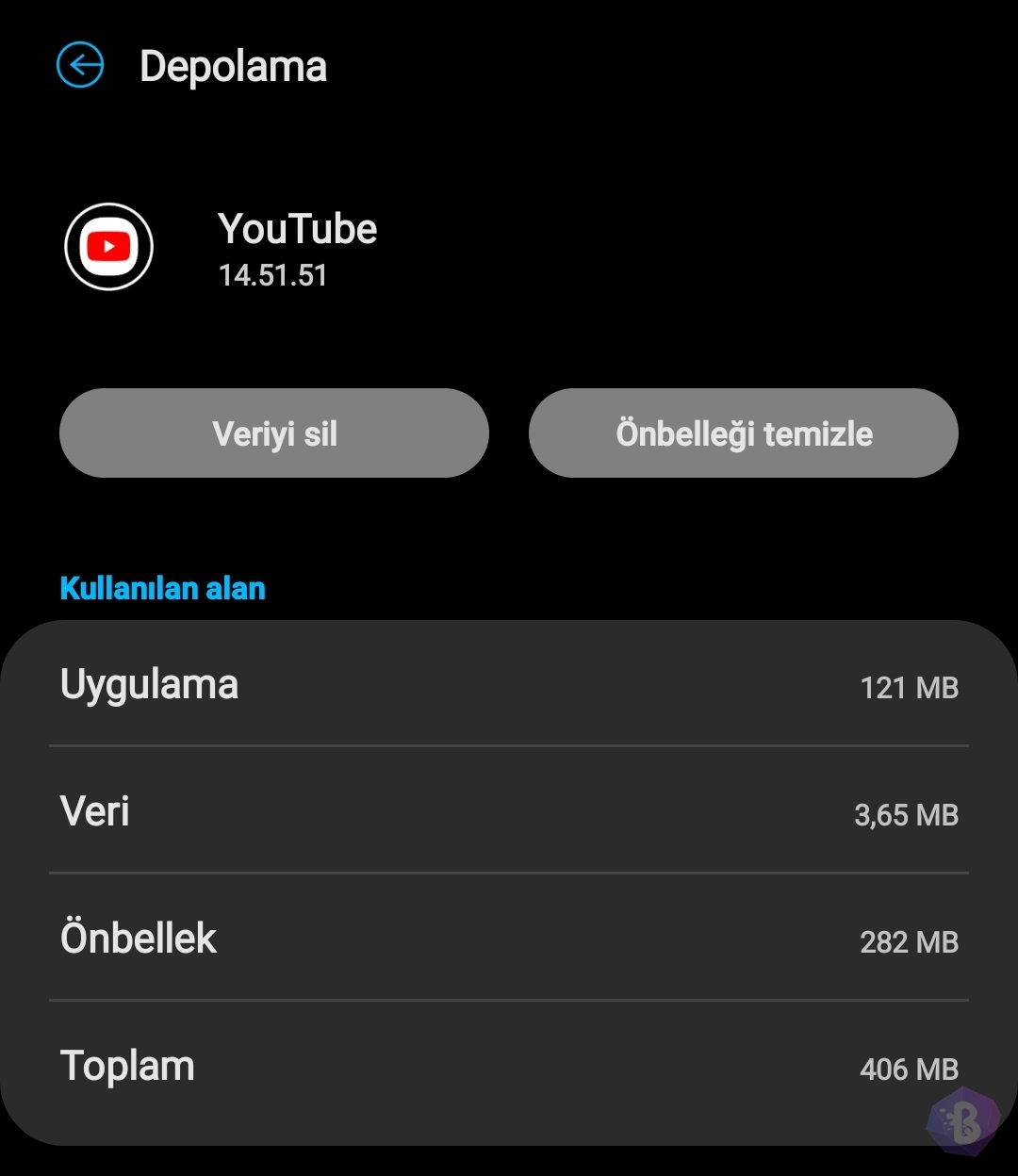Tap the Veriyi sil button

274,433
